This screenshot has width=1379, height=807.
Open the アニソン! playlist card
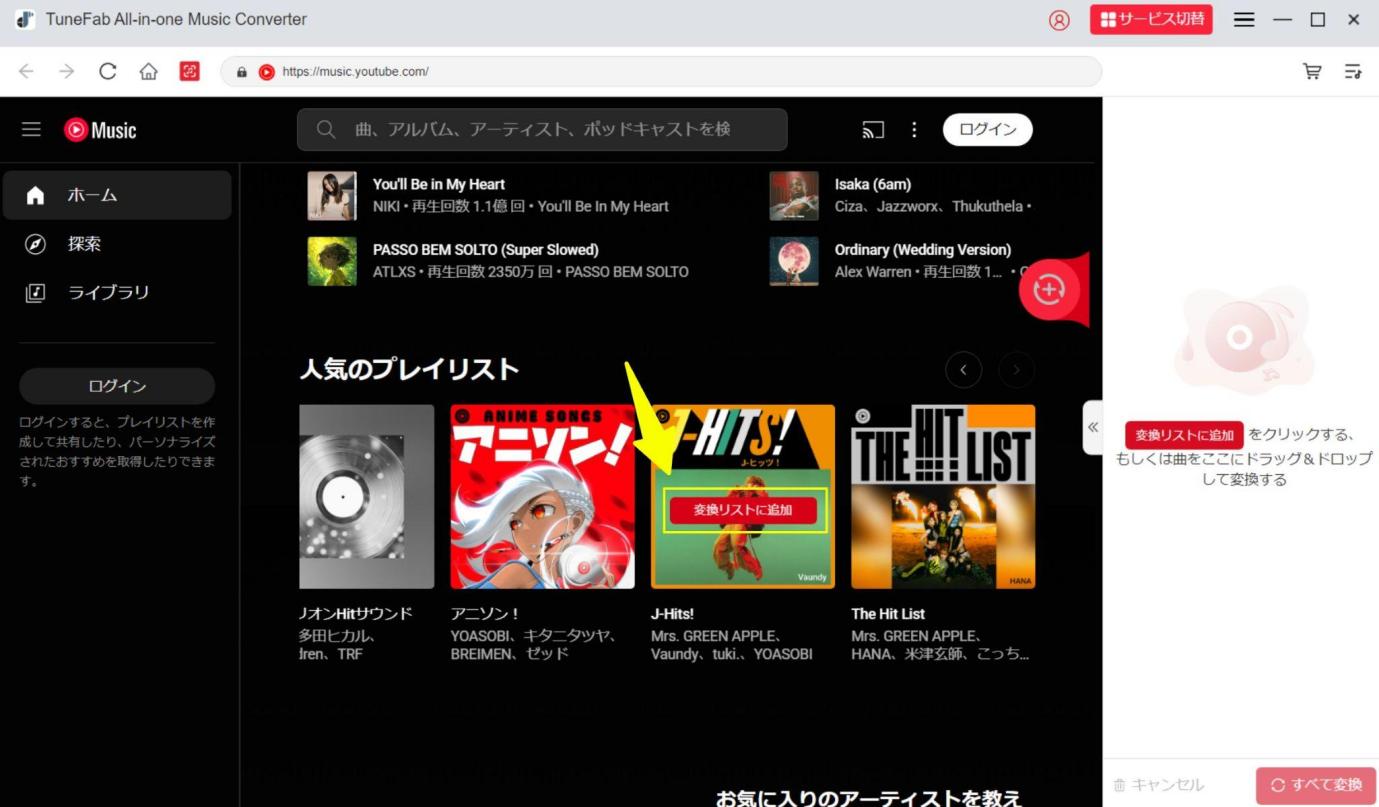[542, 496]
